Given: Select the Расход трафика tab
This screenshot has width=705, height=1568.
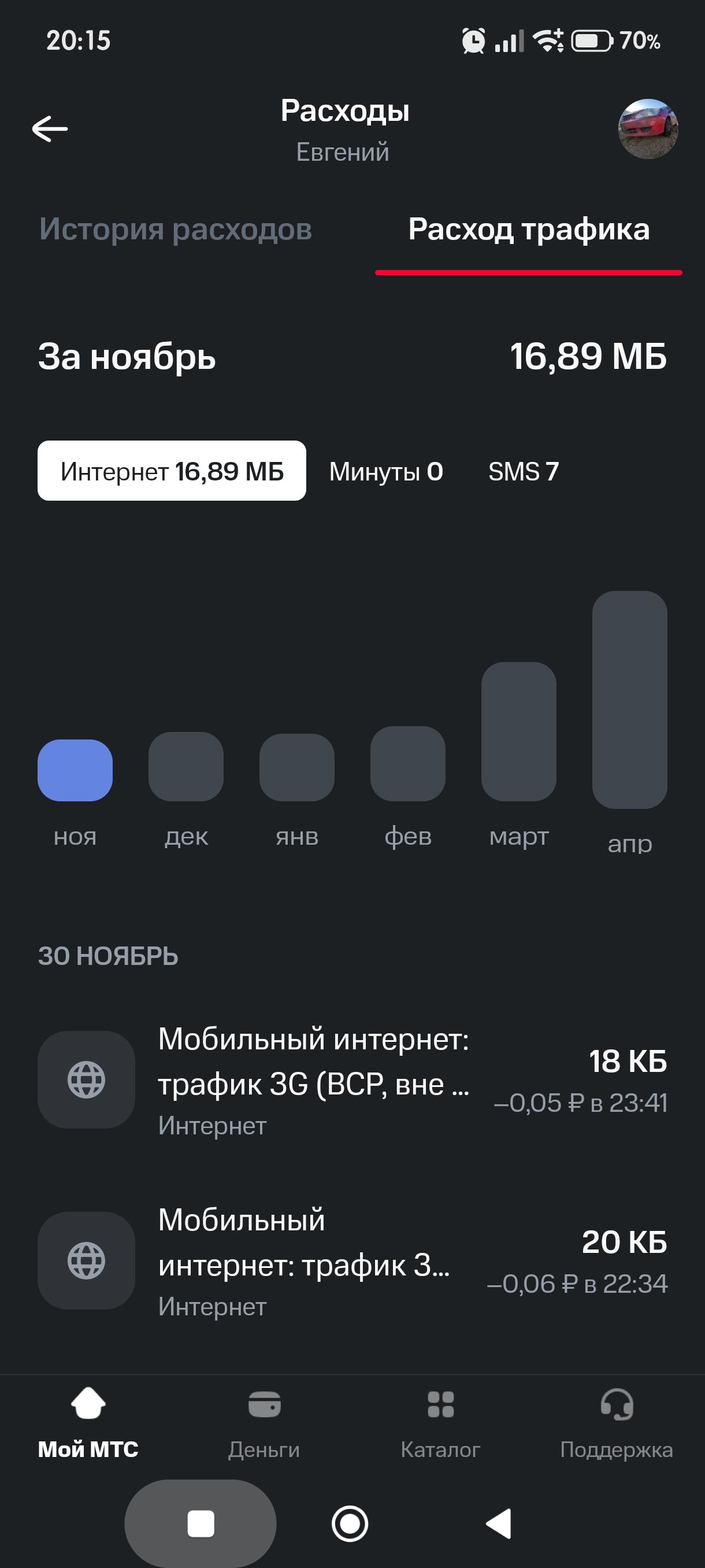Looking at the screenshot, I should click(x=529, y=230).
